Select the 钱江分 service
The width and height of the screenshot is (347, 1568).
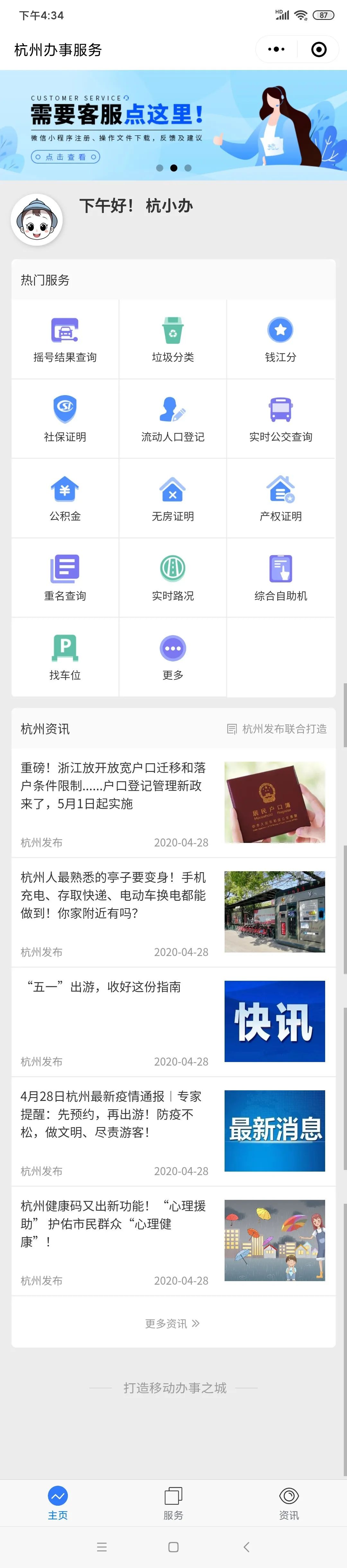pyautogui.click(x=280, y=339)
